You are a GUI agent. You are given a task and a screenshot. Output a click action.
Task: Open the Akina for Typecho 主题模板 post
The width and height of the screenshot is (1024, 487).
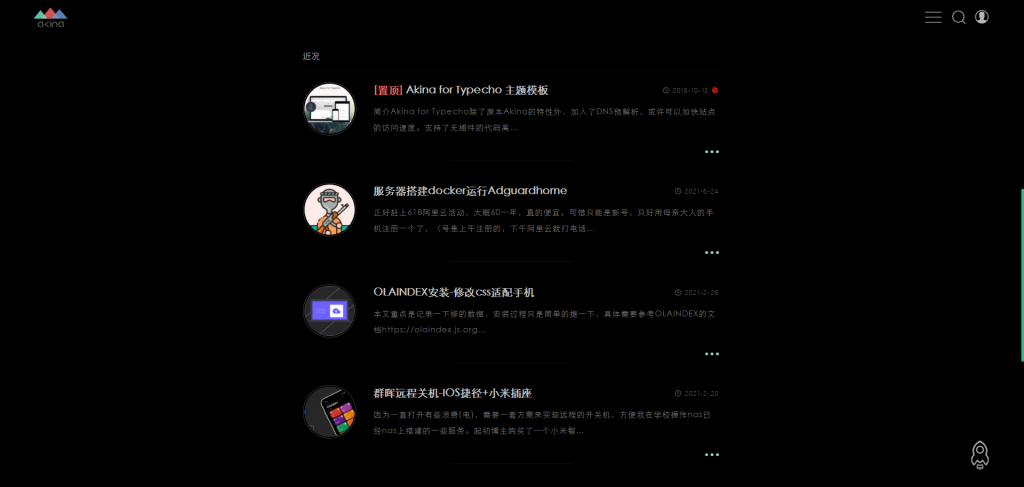(x=461, y=90)
